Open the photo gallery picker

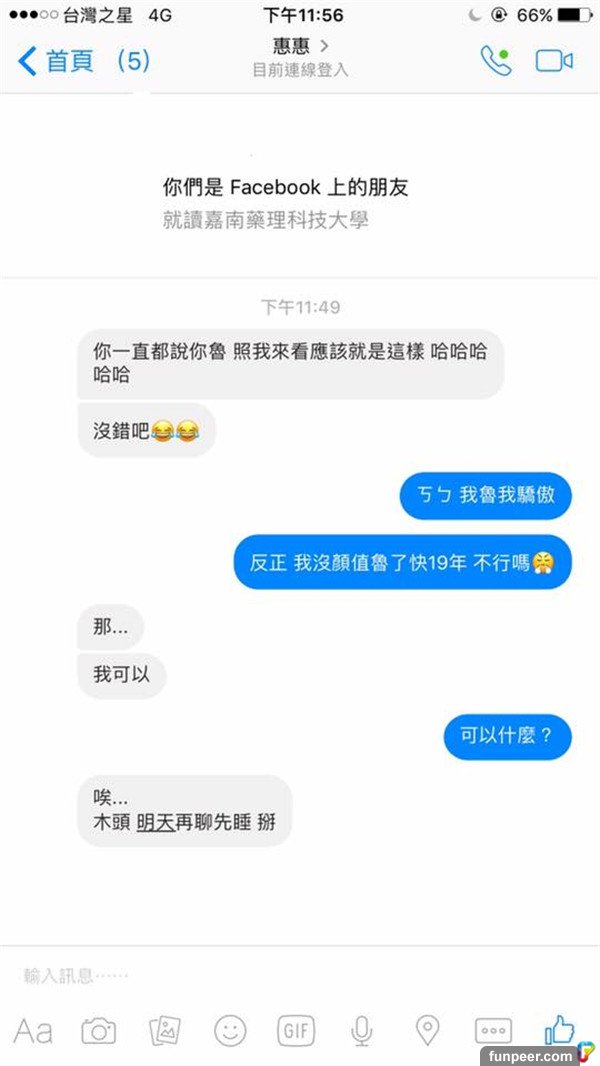click(164, 1030)
